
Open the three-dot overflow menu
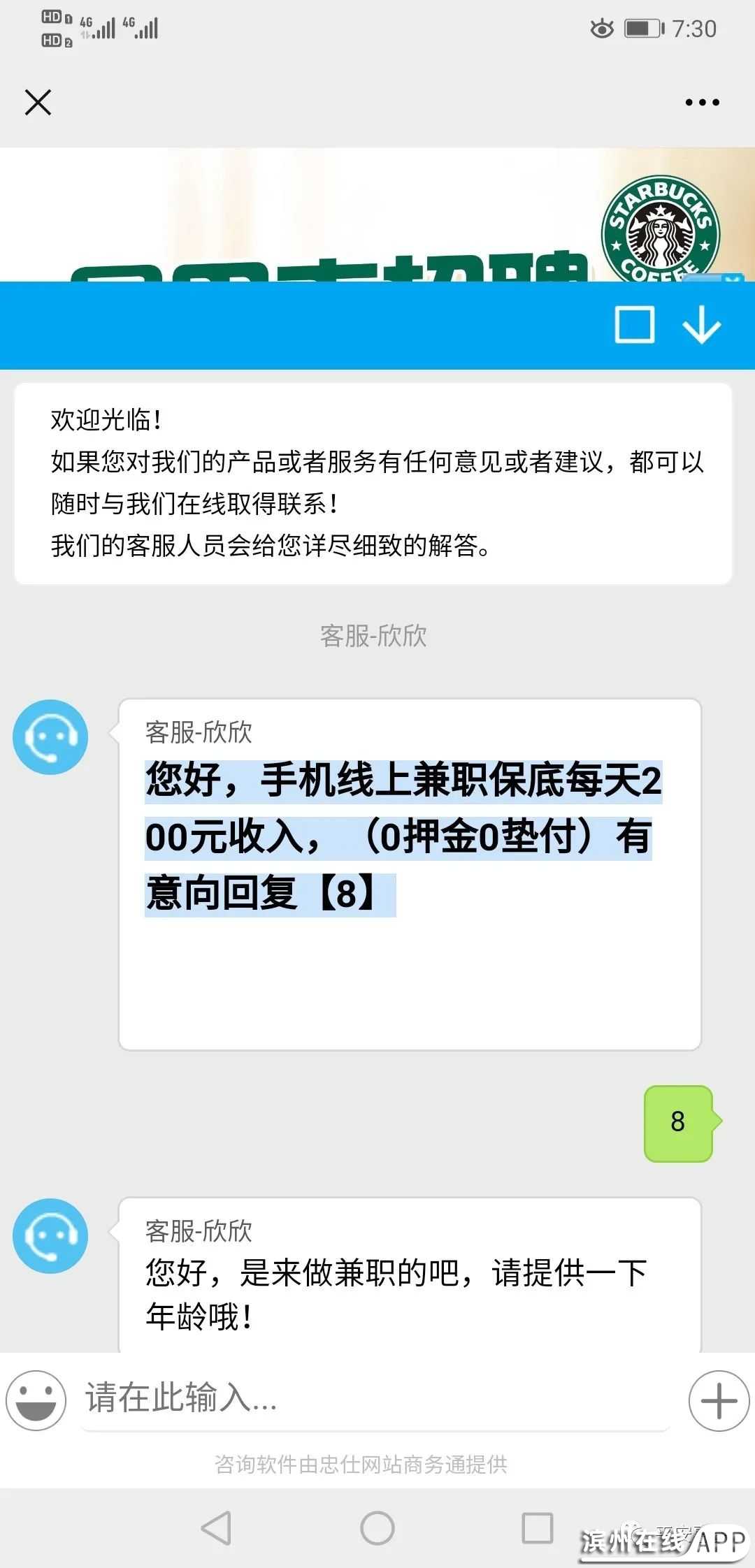[702, 102]
